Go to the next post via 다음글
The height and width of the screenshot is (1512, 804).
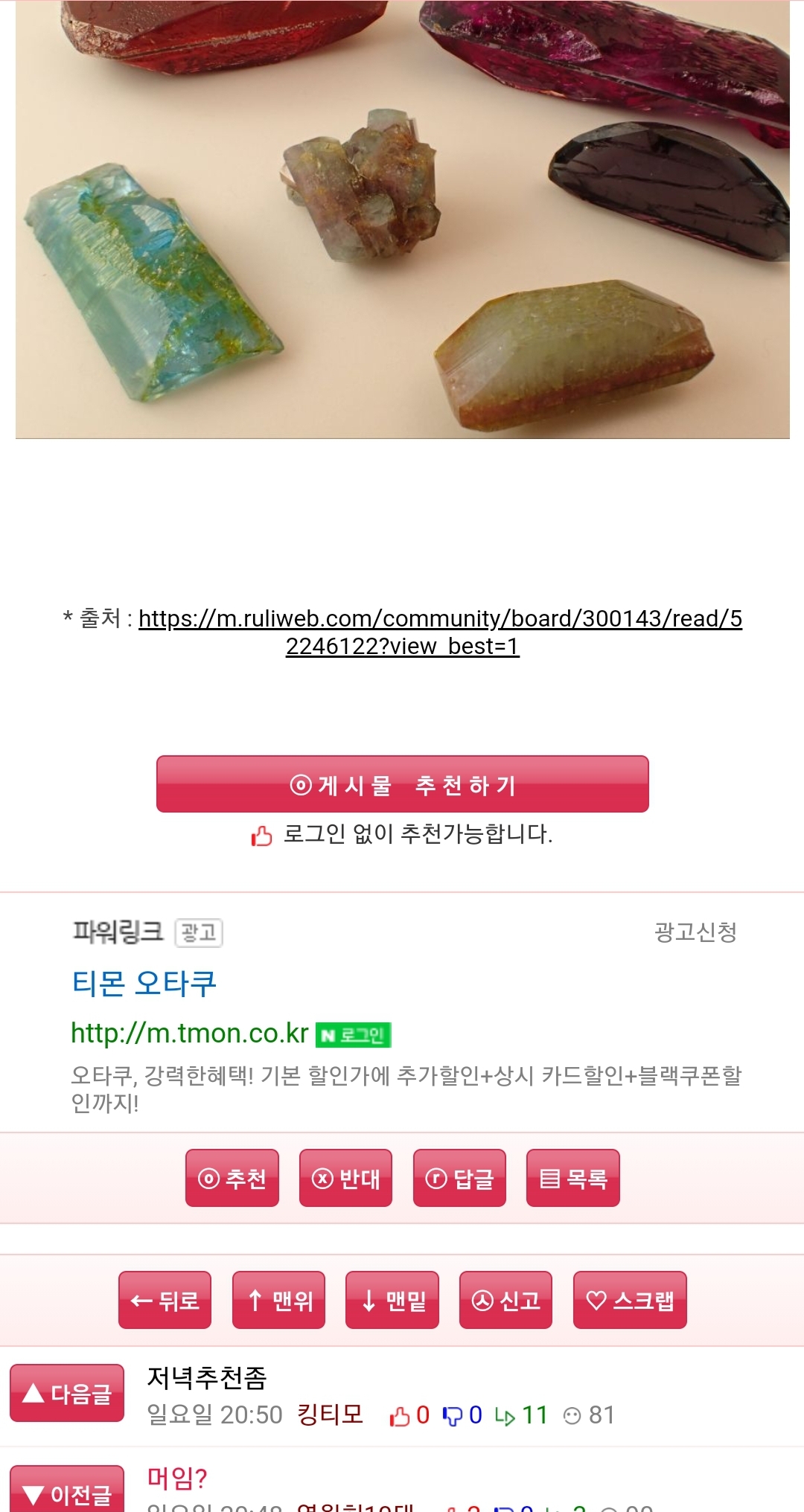67,1393
